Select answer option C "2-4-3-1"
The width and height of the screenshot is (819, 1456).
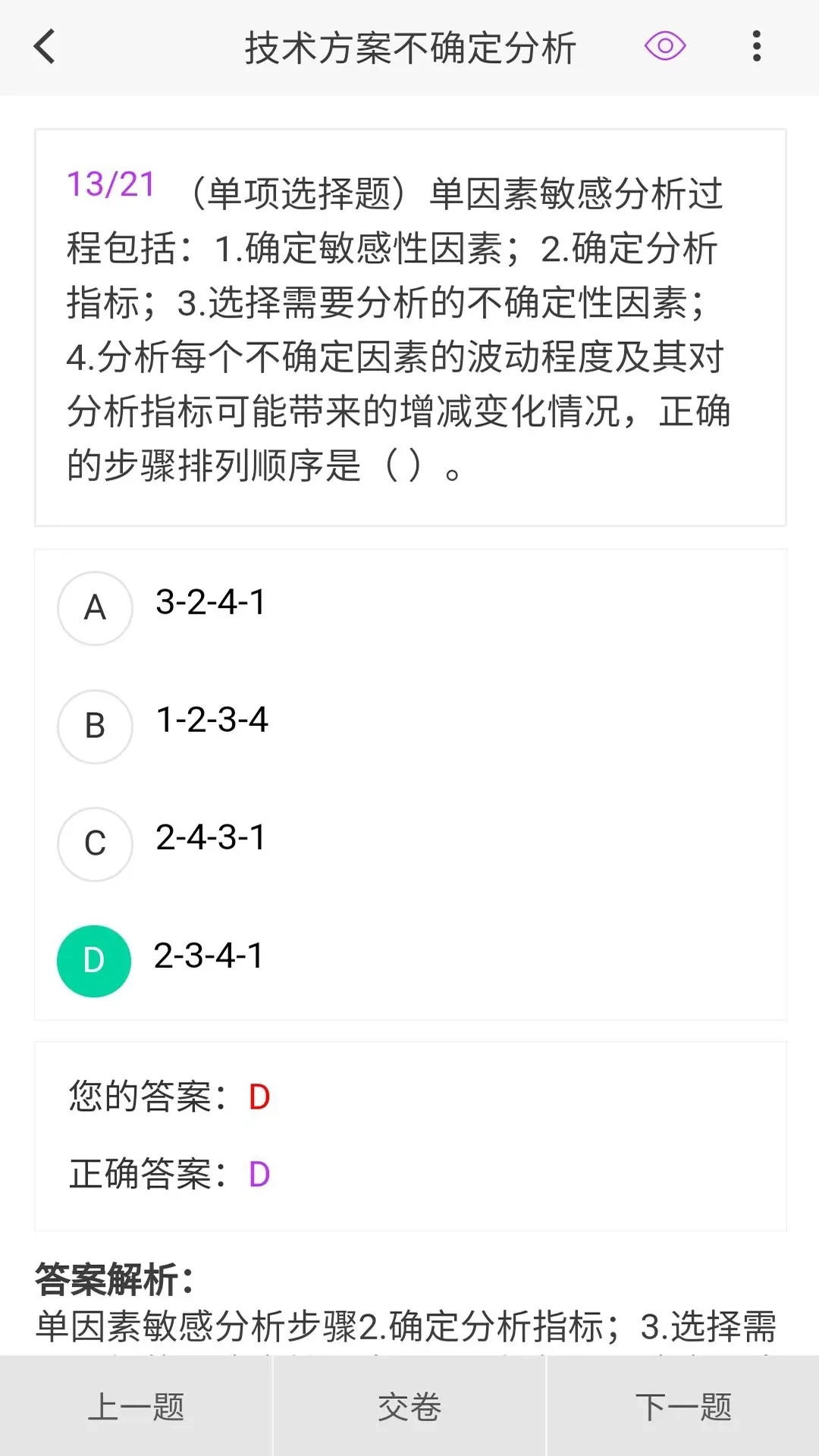pos(209,838)
